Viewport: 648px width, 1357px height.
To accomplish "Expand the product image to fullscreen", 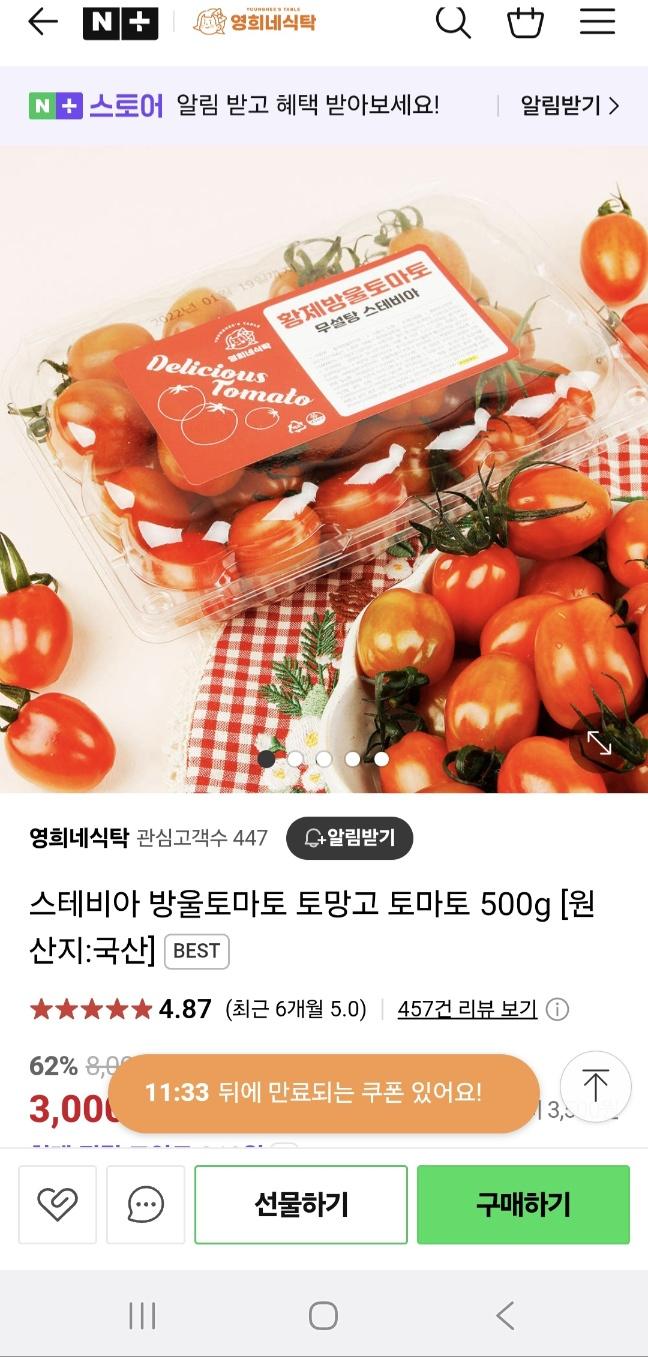I will pos(599,743).
